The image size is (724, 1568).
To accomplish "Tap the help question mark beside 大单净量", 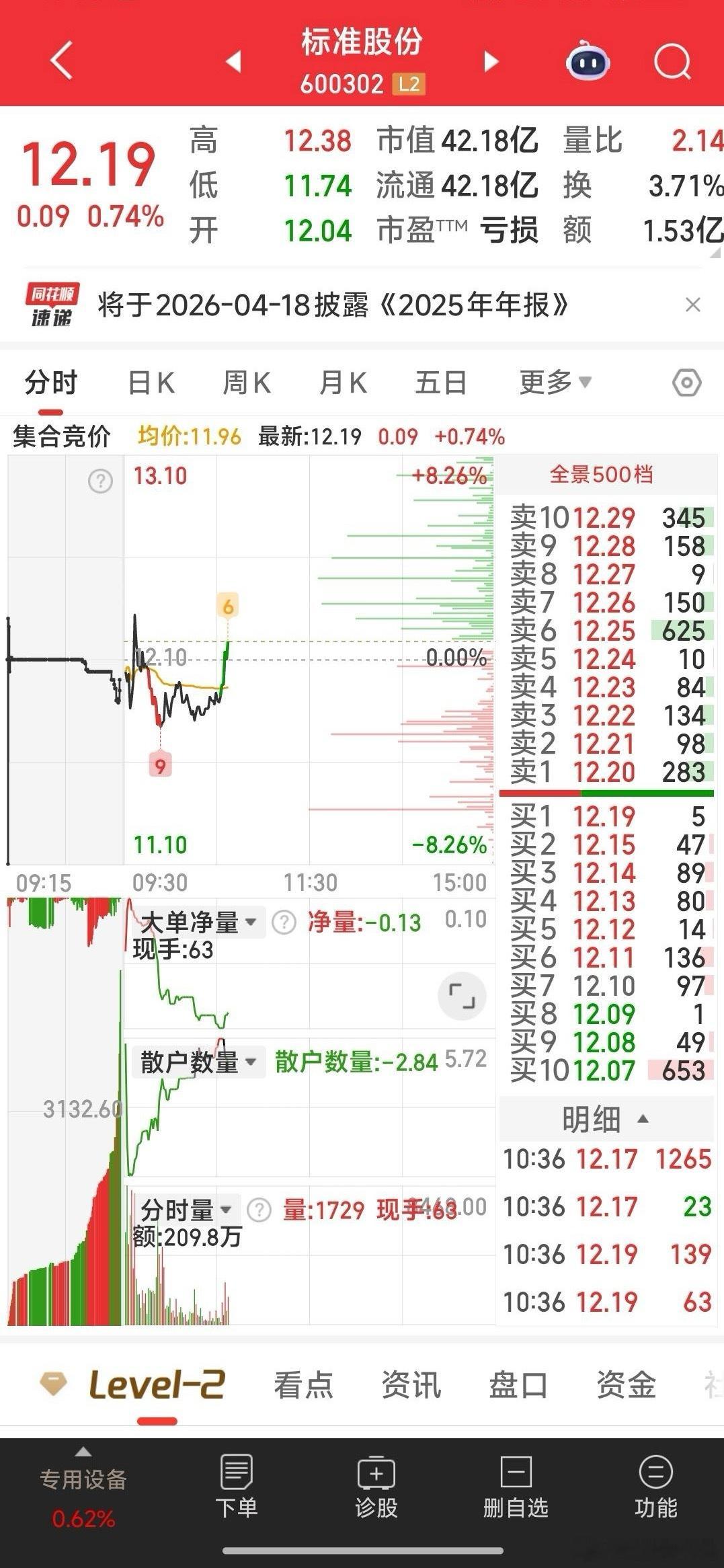I will tap(282, 922).
